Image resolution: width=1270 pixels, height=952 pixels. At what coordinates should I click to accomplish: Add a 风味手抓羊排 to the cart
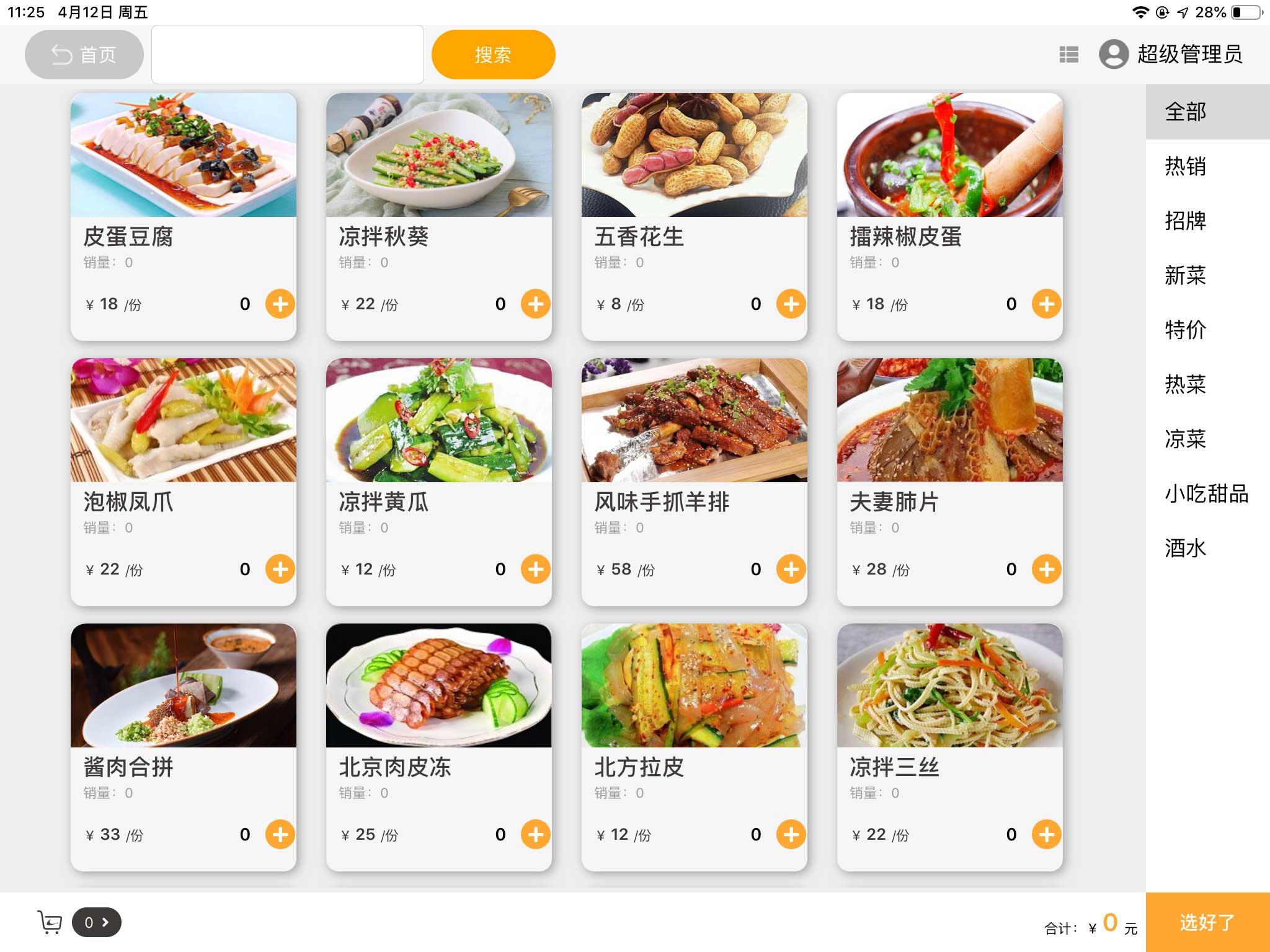791,569
